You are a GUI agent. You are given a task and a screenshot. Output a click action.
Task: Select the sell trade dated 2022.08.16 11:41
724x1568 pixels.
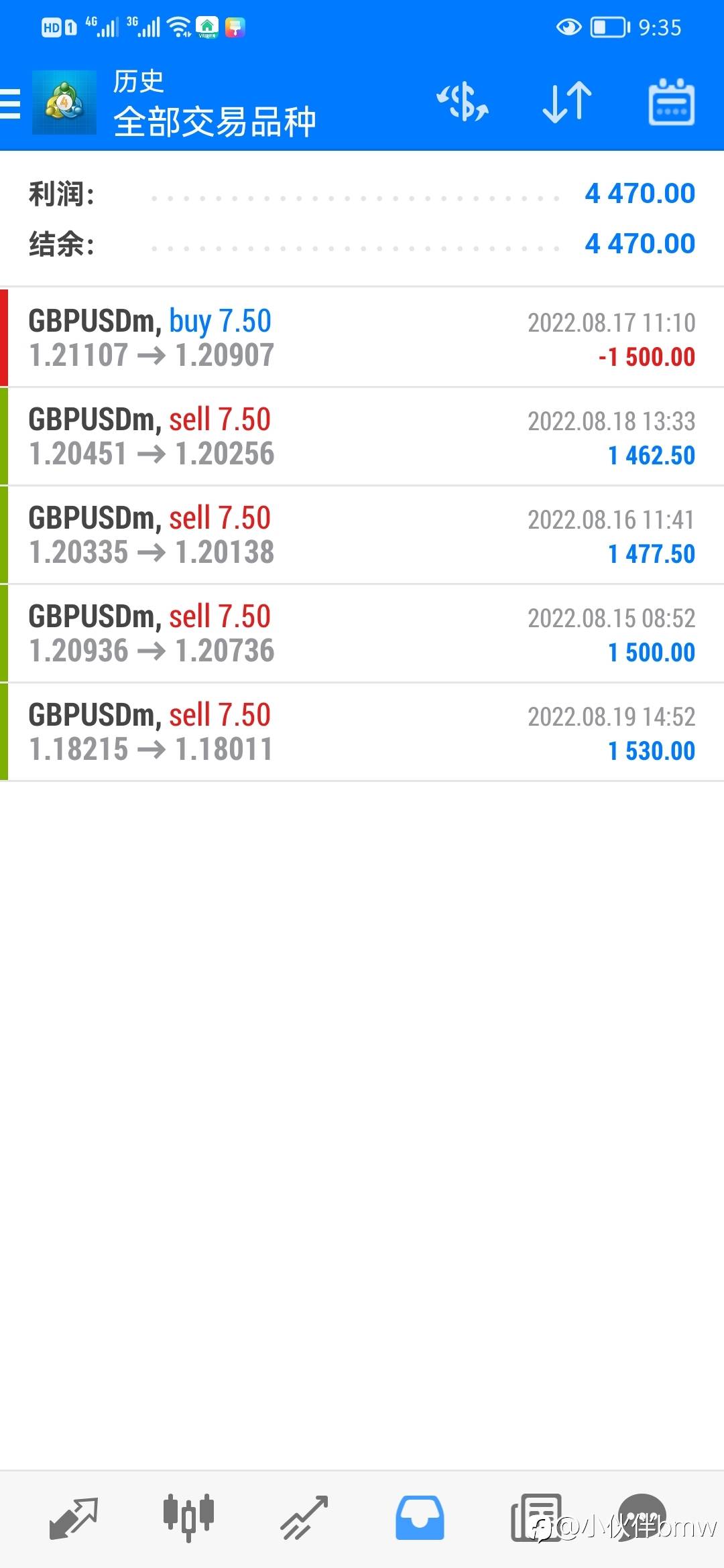362,535
